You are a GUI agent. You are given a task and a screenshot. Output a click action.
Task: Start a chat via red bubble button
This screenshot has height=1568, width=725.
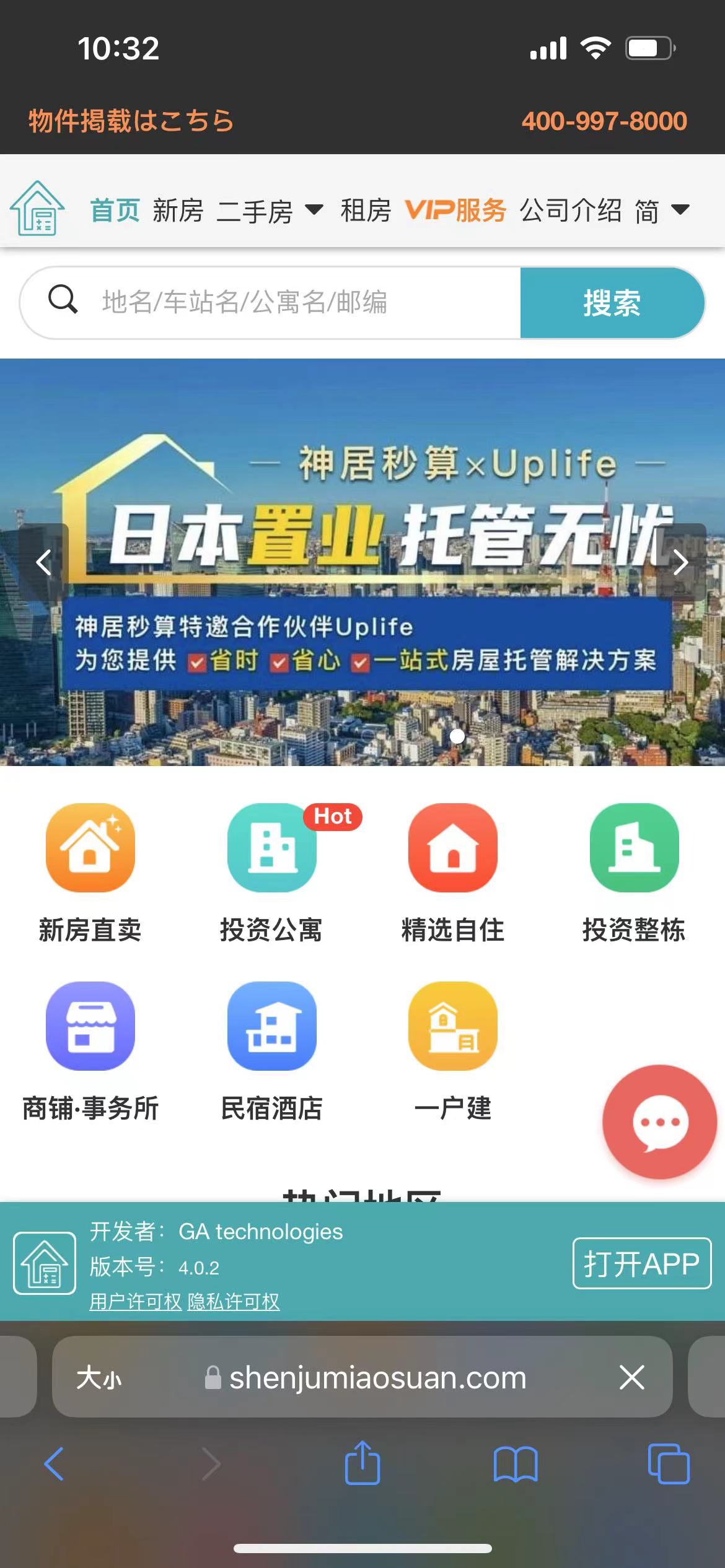[x=659, y=1122]
